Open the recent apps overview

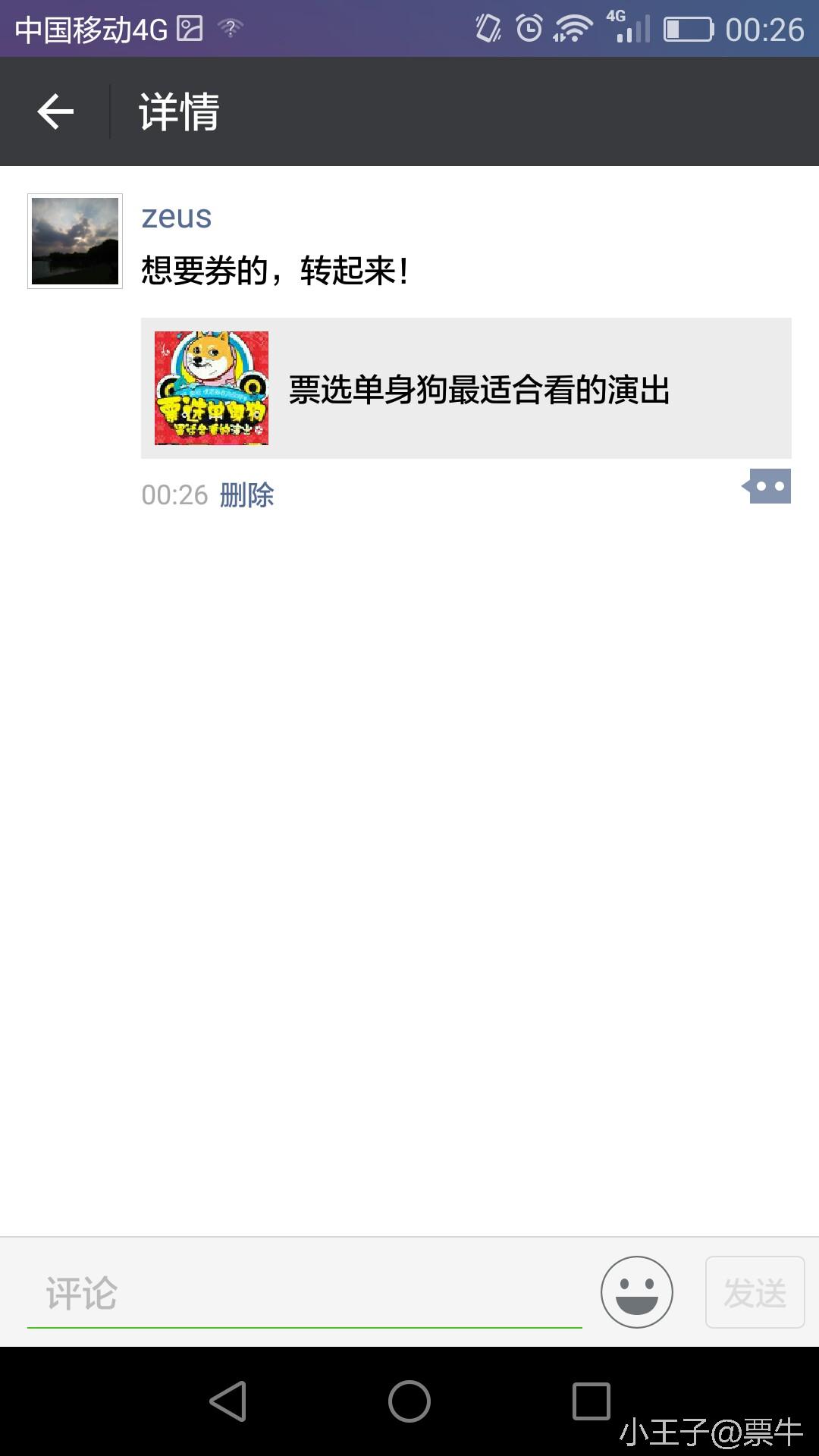click(x=591, y=1401)
